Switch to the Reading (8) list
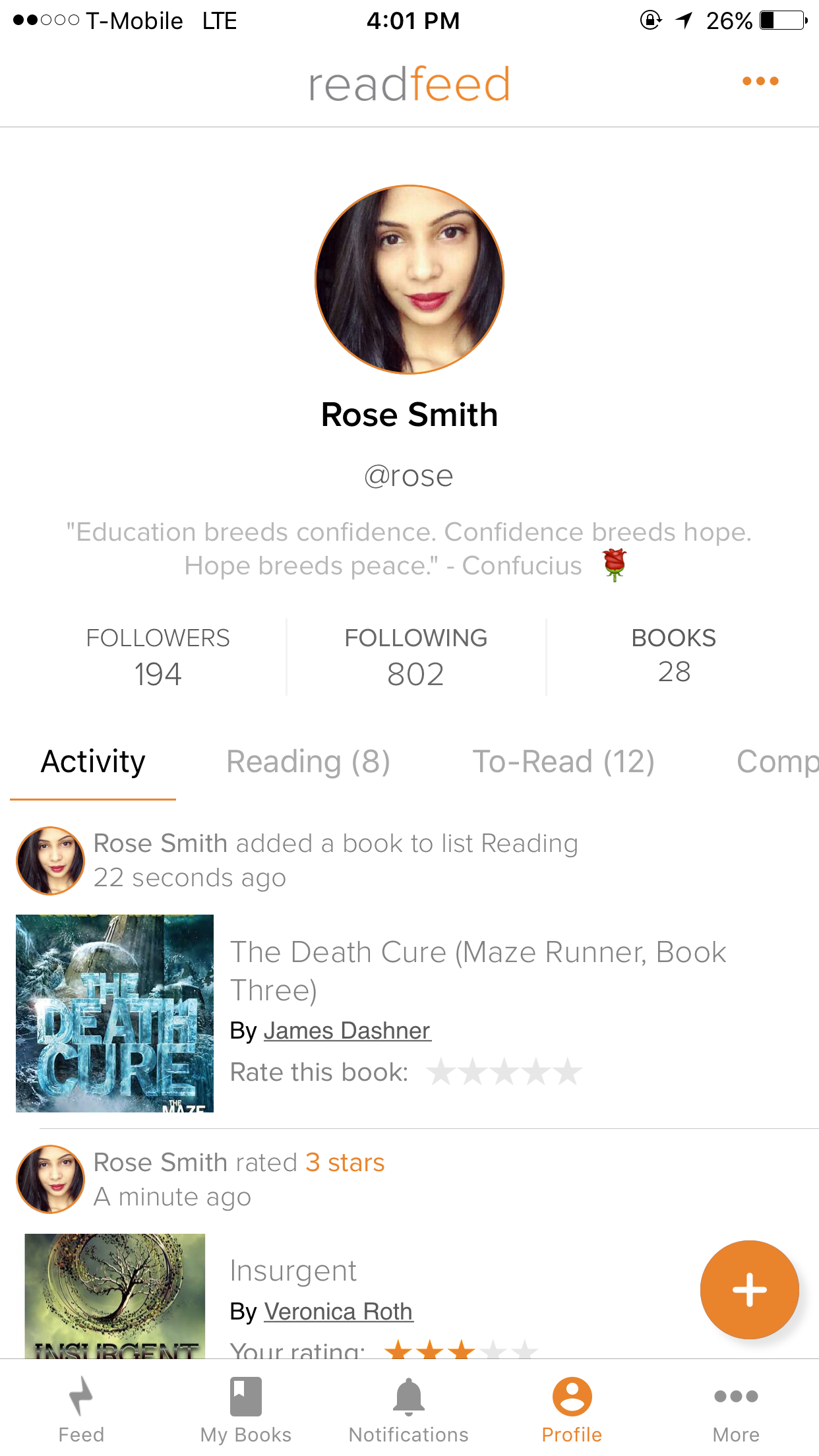This screenshot has height=1456, width=819. 308,762
